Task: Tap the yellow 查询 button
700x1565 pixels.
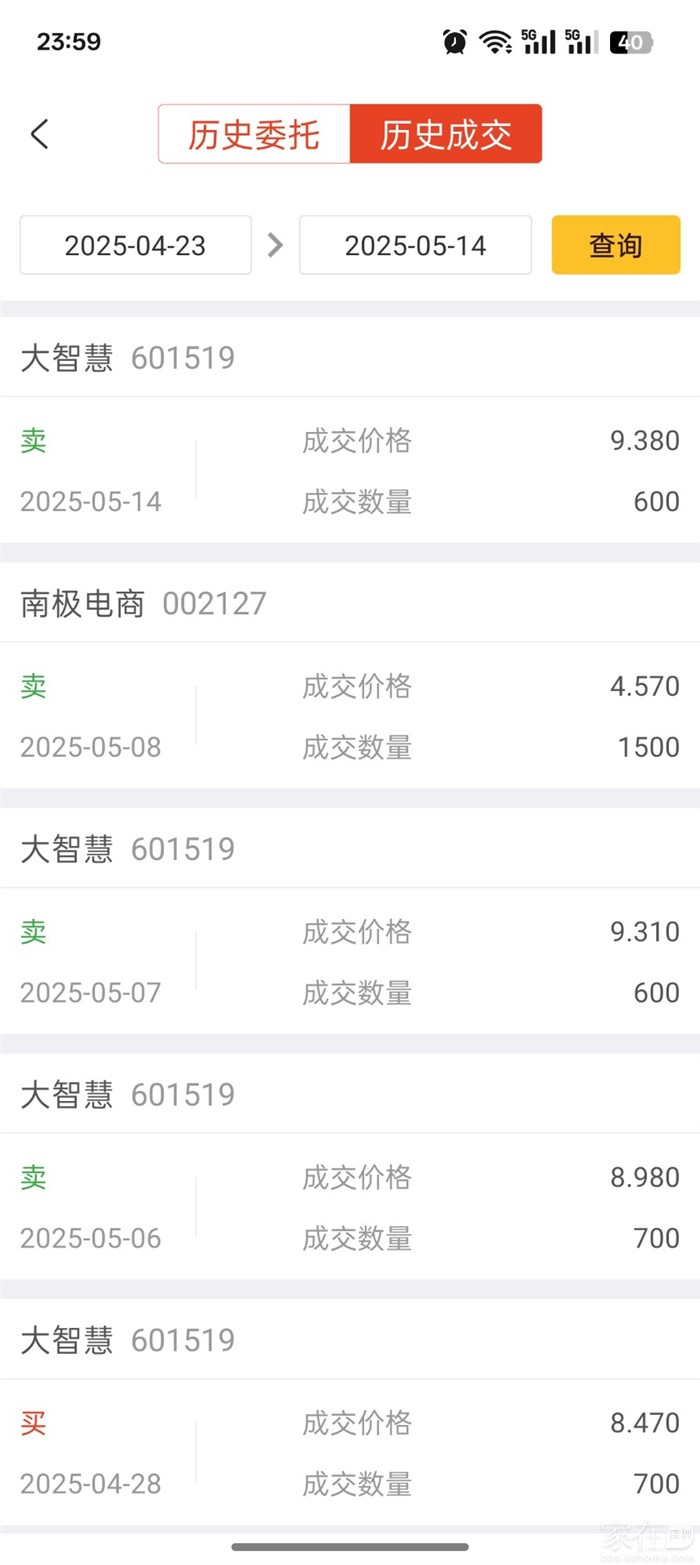Action: [x=615, y=245]
